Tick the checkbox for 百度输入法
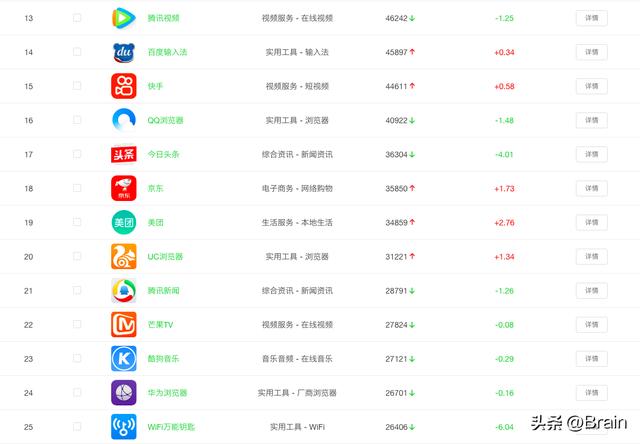Image resolution: width=640 pixels, height=444 pixels. tap(77, 52)
